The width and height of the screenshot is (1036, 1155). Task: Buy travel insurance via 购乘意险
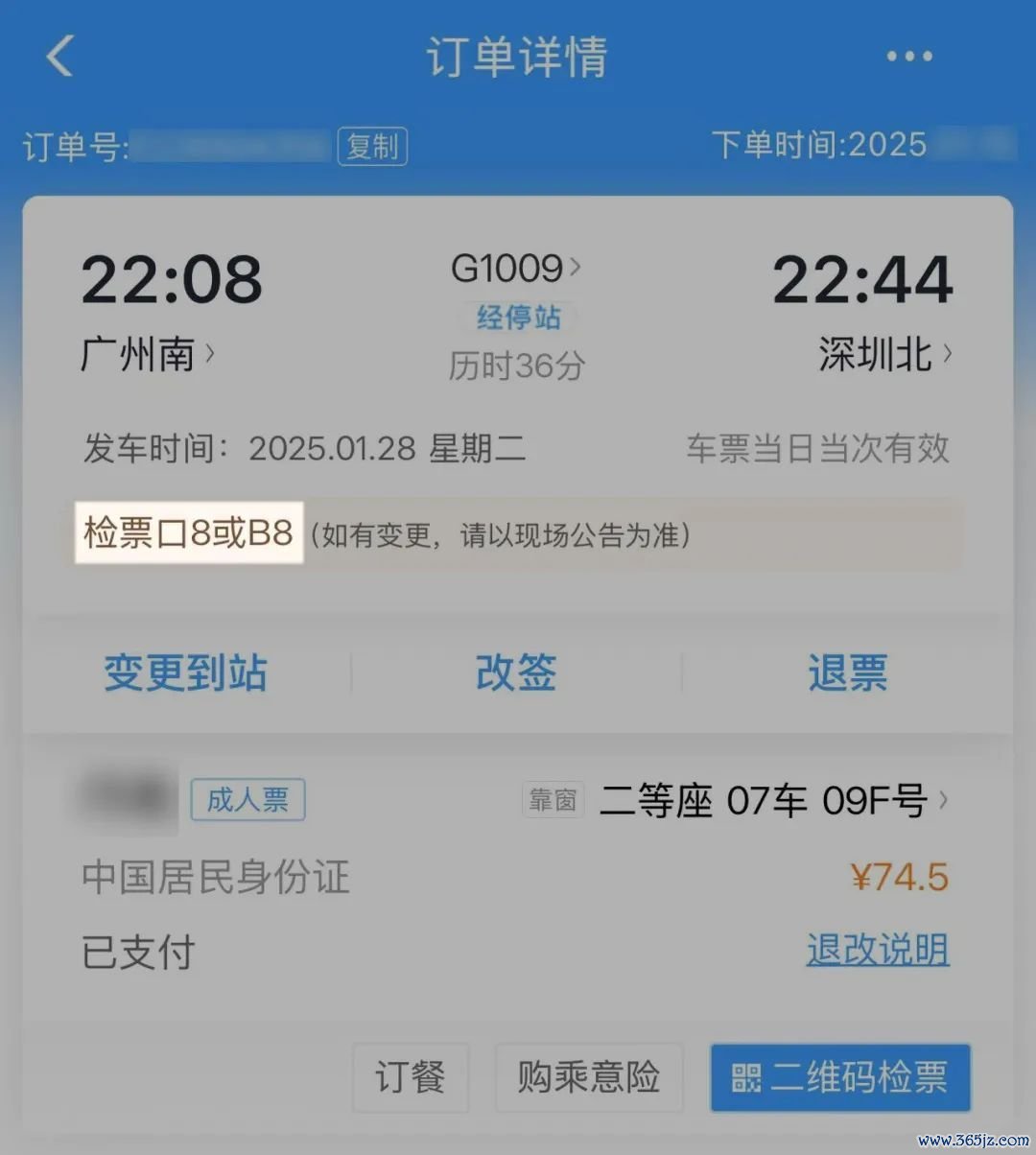[588, 1077]
